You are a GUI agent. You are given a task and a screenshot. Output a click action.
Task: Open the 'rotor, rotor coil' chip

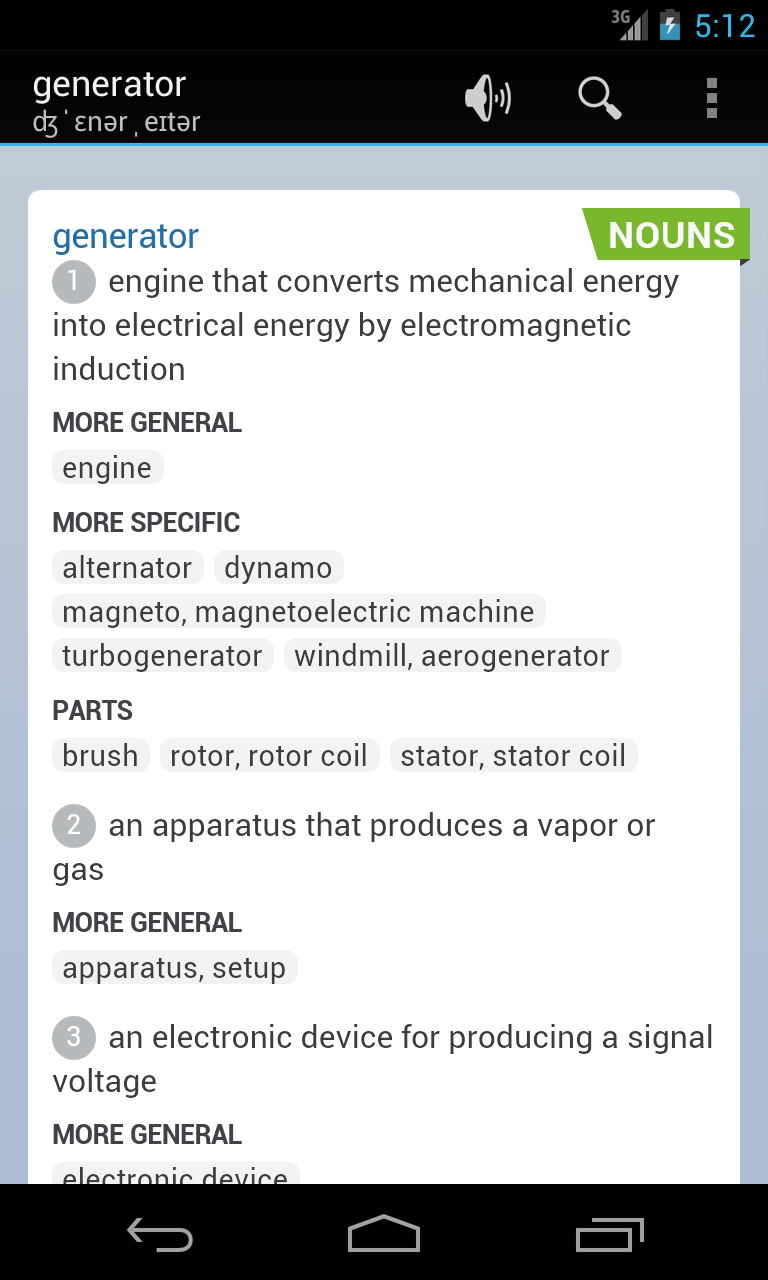click(x=269, y=756)
